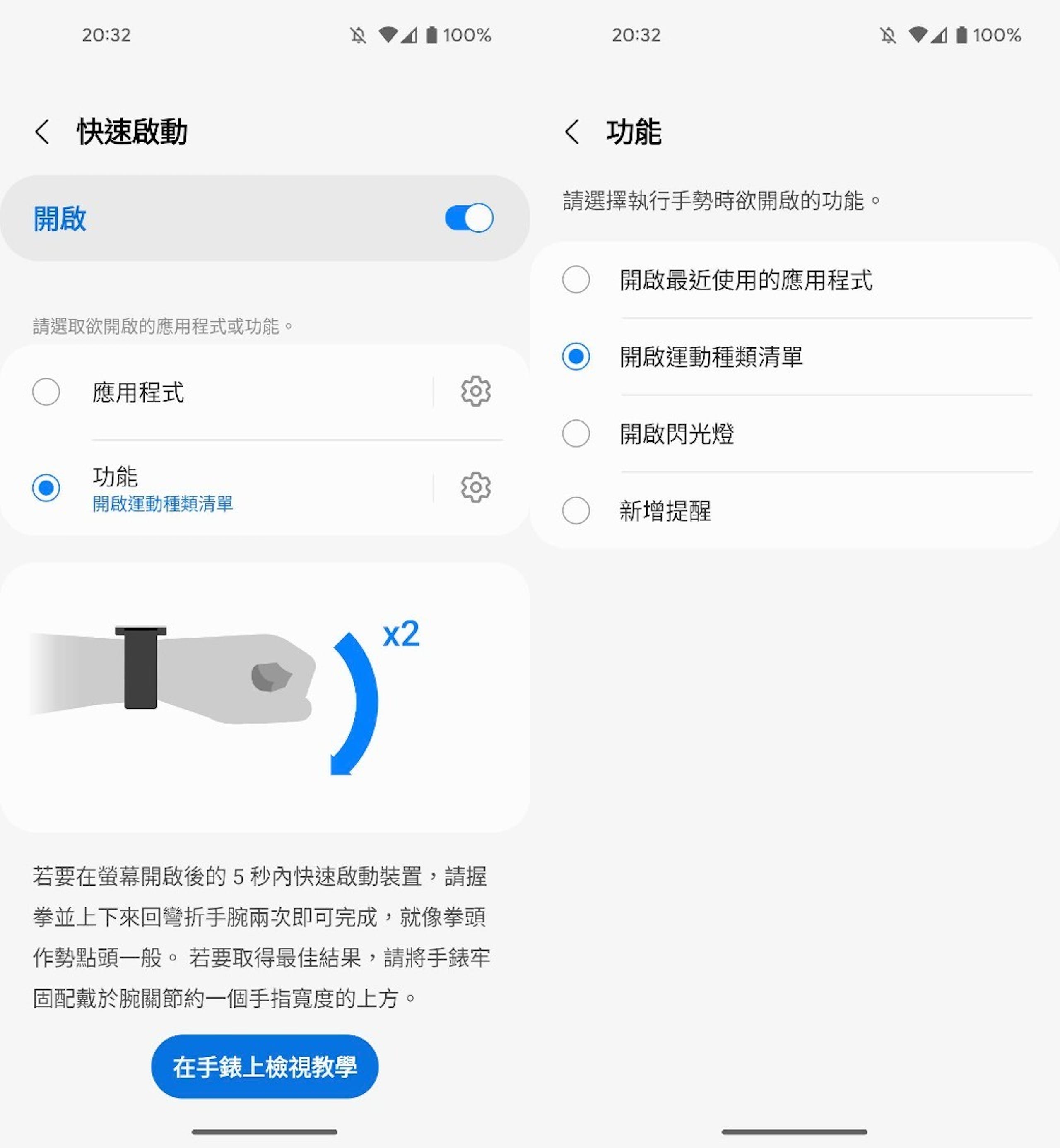Select the 功能 radio option
Screen dimensions: 1060x1148
[46, 488]
